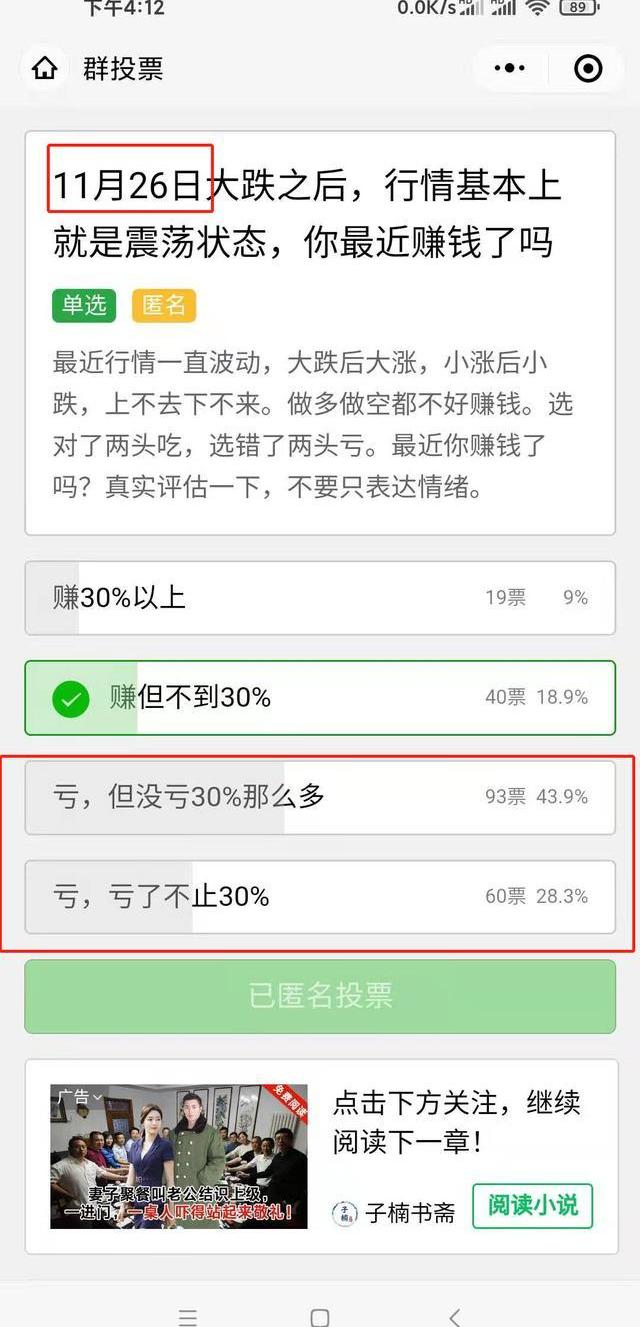This screenshot has width=640, height=1327.
Task: Choose 亏，亏了不止30% option
Action: click(320, 897)
